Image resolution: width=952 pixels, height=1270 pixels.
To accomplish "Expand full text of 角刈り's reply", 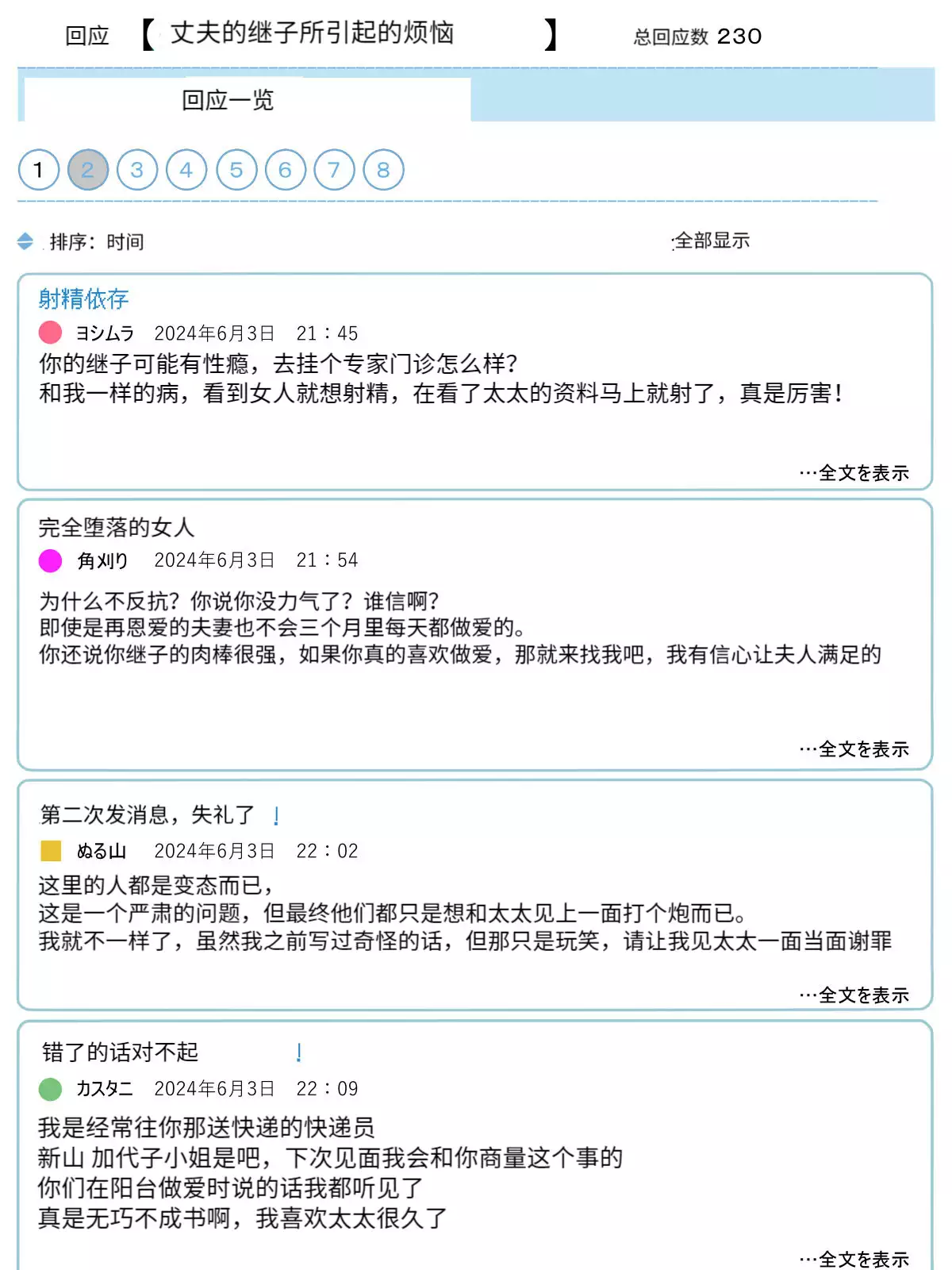I will [x=854, y=749].
